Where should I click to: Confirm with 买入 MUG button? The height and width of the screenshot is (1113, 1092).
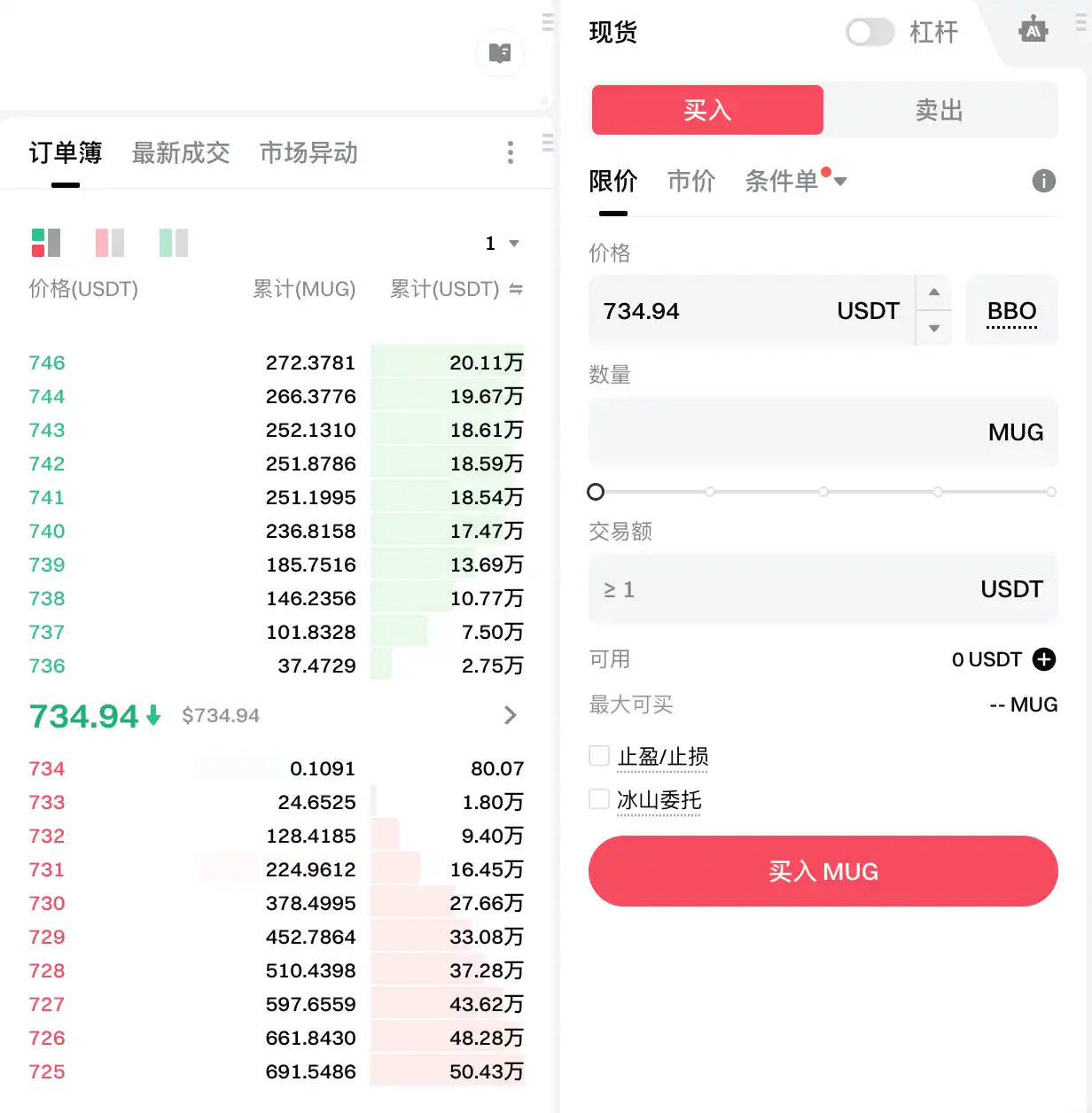[x=823, y=871]
